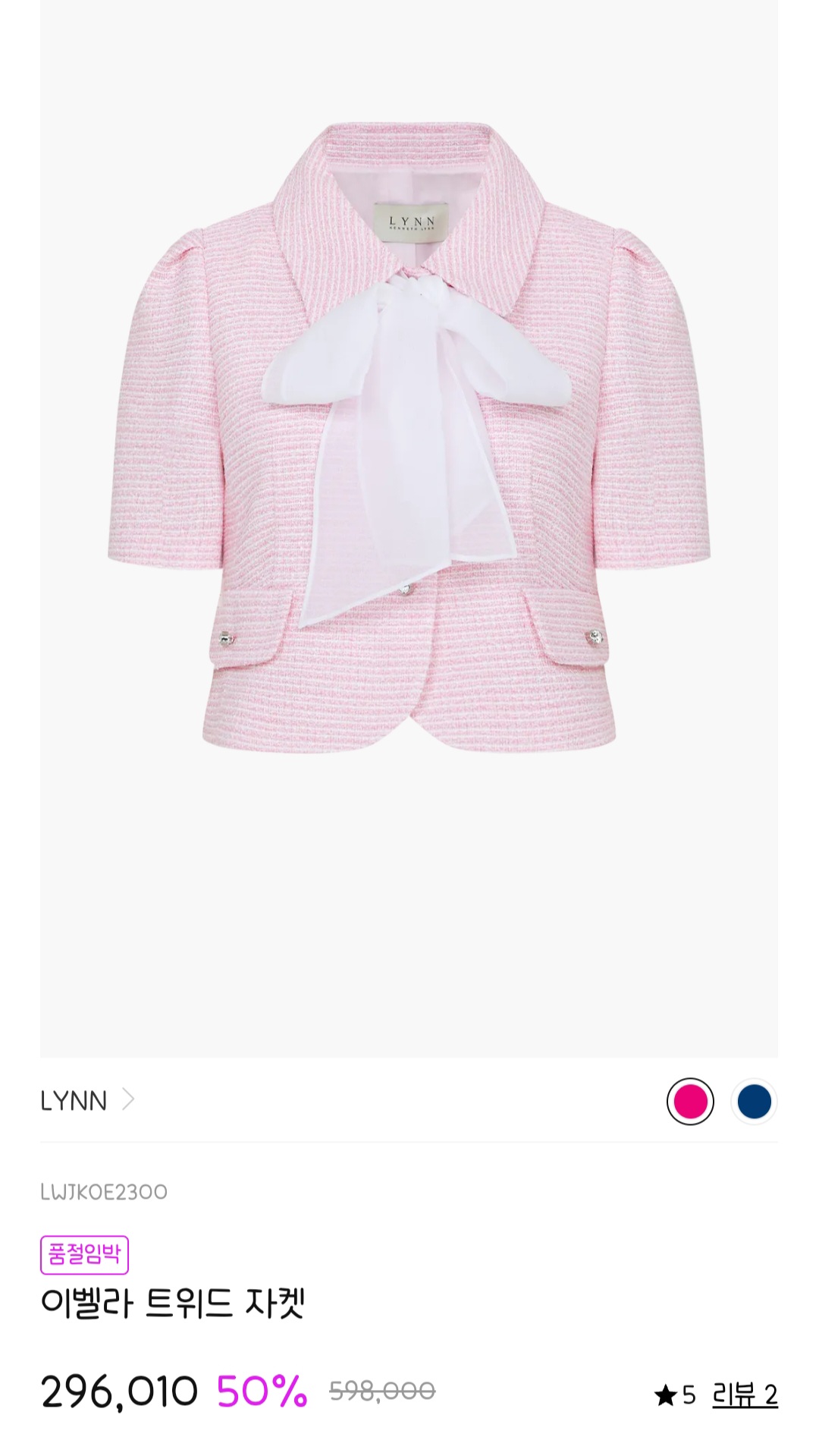Select the navy blue color swatch
This screenshot has height=1456, width=819.
click(754, 1101)
